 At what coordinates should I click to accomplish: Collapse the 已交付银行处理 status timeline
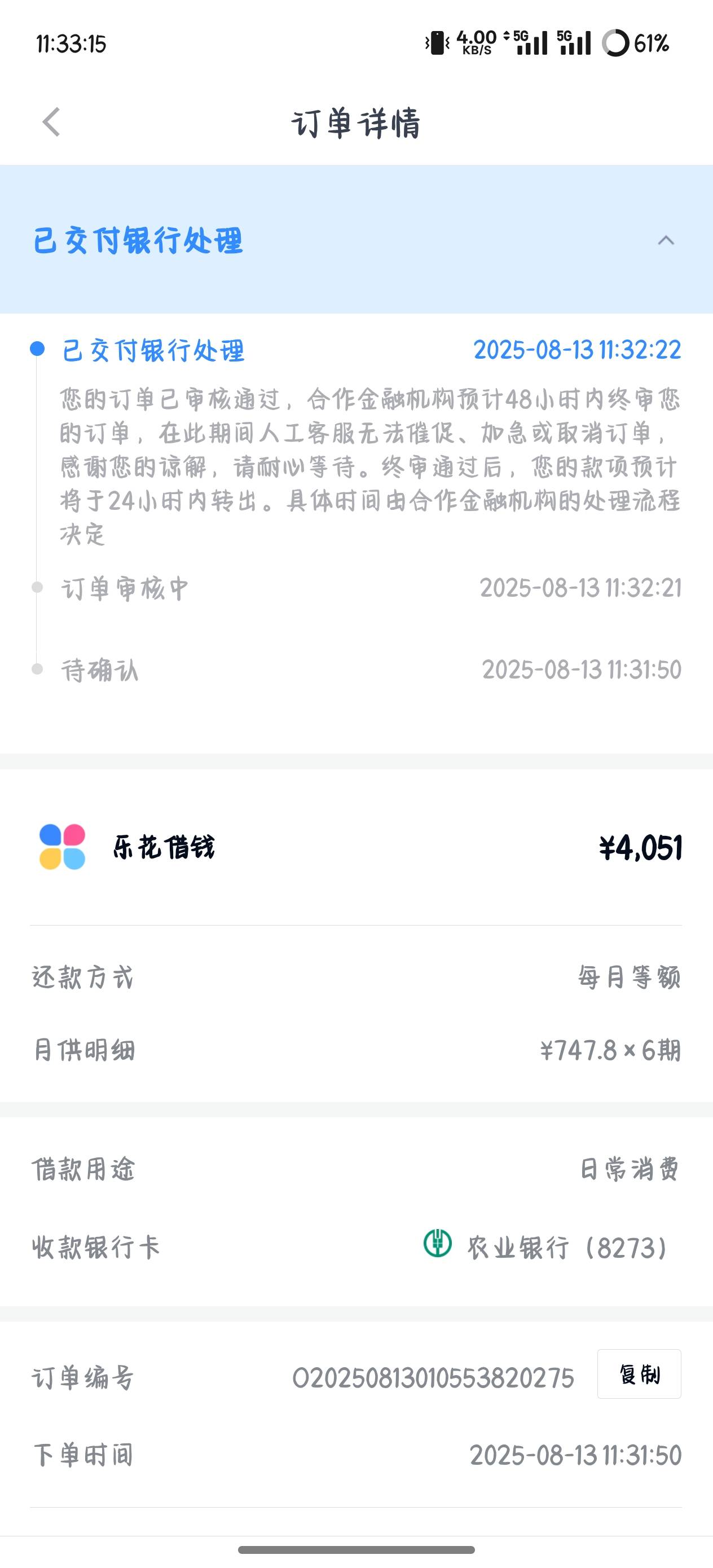[x=666, y=240]
